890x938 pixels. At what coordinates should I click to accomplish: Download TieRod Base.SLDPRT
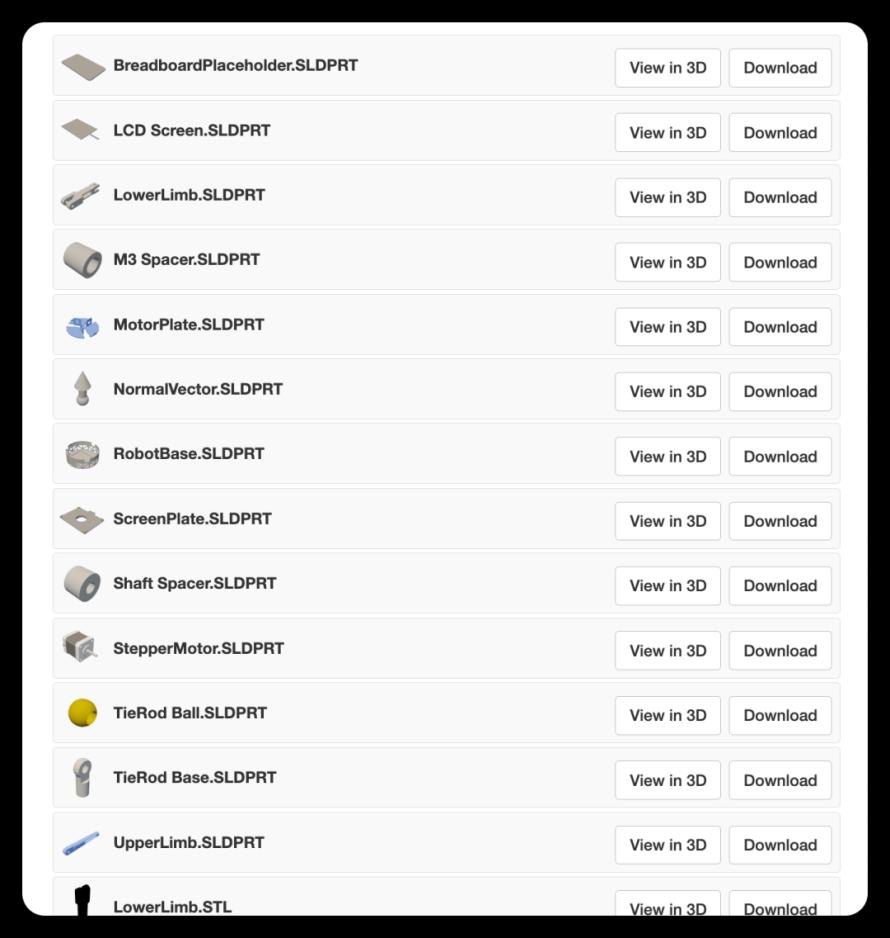780,780
